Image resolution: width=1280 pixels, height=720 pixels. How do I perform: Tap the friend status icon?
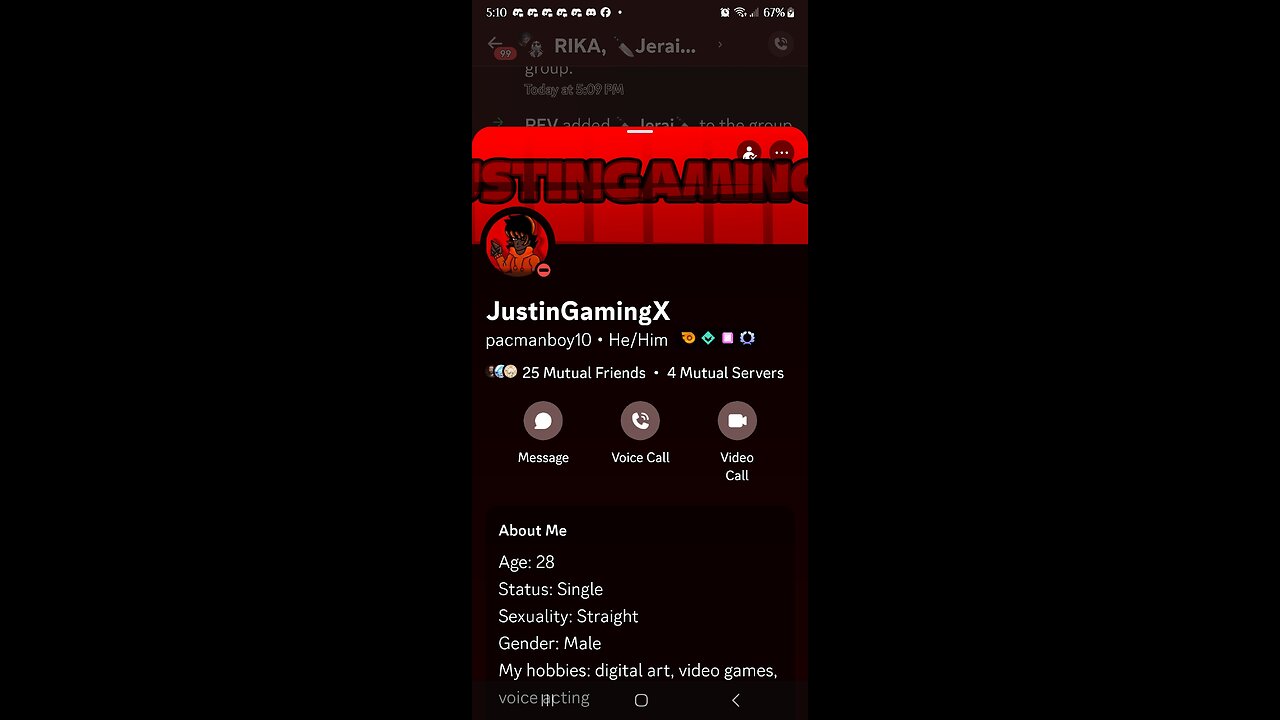(749, 153)
